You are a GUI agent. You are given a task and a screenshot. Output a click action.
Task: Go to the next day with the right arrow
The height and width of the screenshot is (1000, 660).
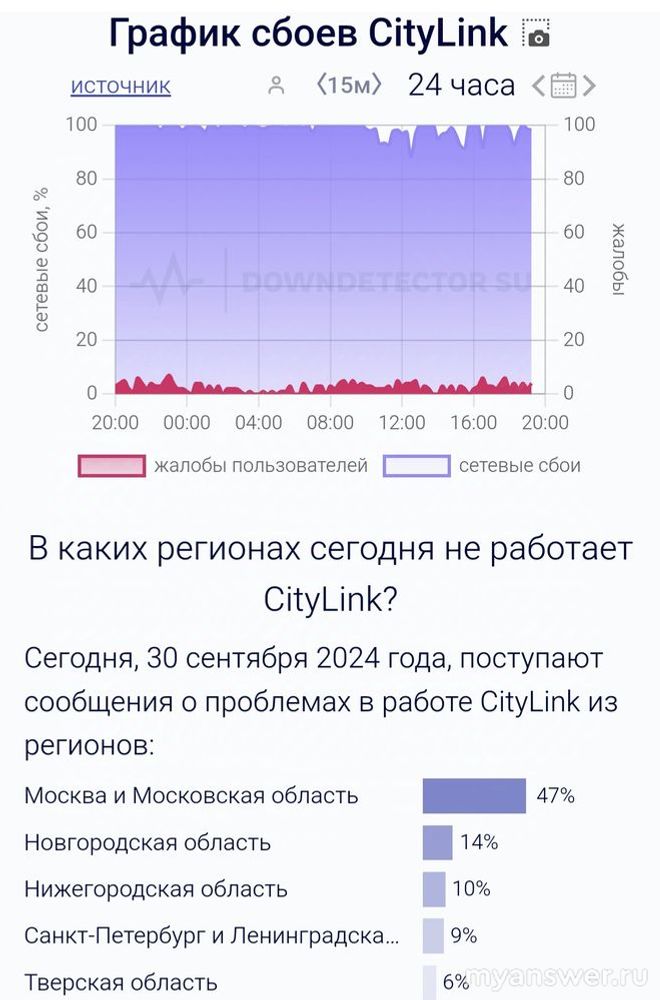point(589,87)
